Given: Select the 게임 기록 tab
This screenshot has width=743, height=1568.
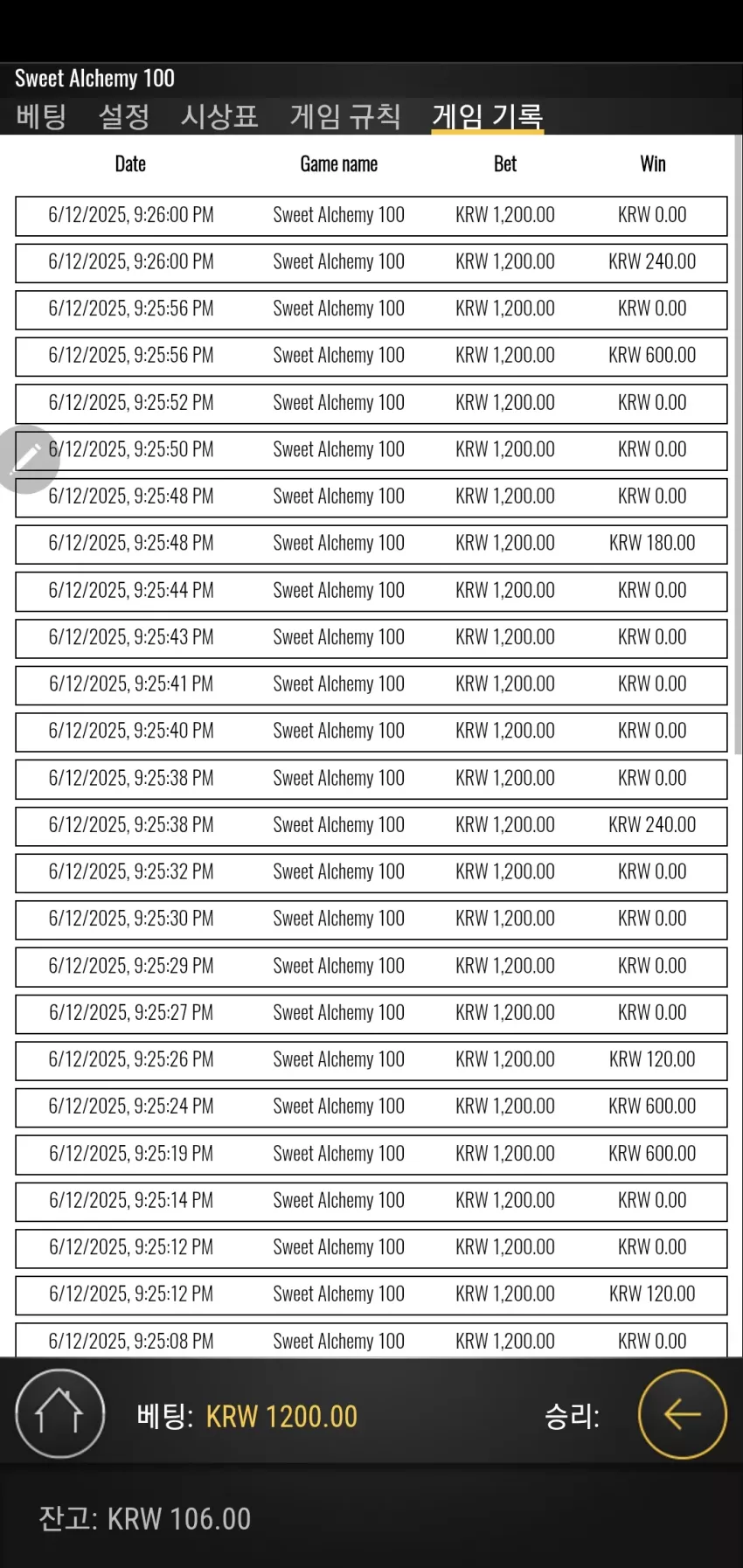Looking at the screenshot, I should pyautogui.click(x=488, y=116).
